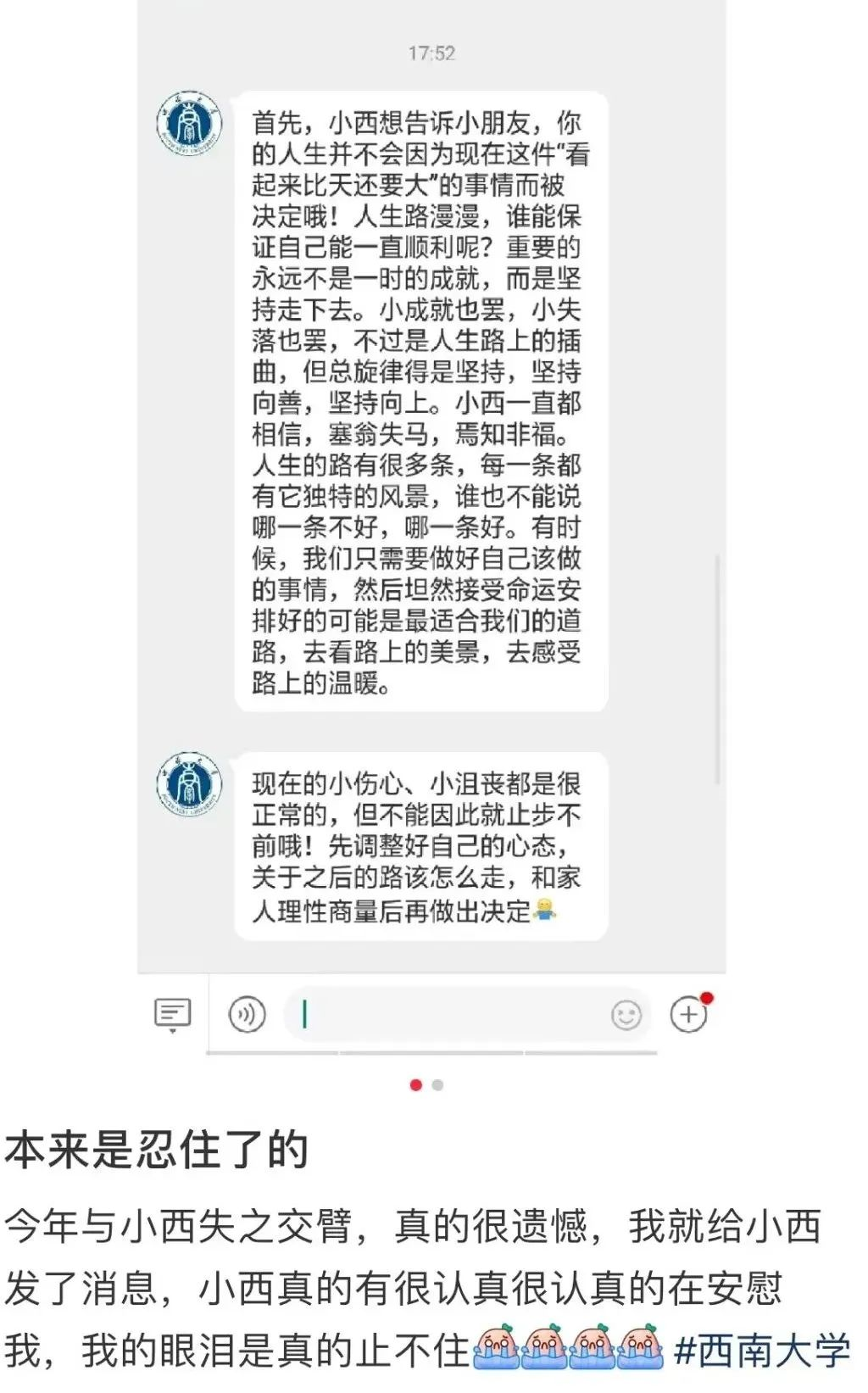
Task: Open the #西南大学 hashtag link
Action: click(x=761, y=1351)
